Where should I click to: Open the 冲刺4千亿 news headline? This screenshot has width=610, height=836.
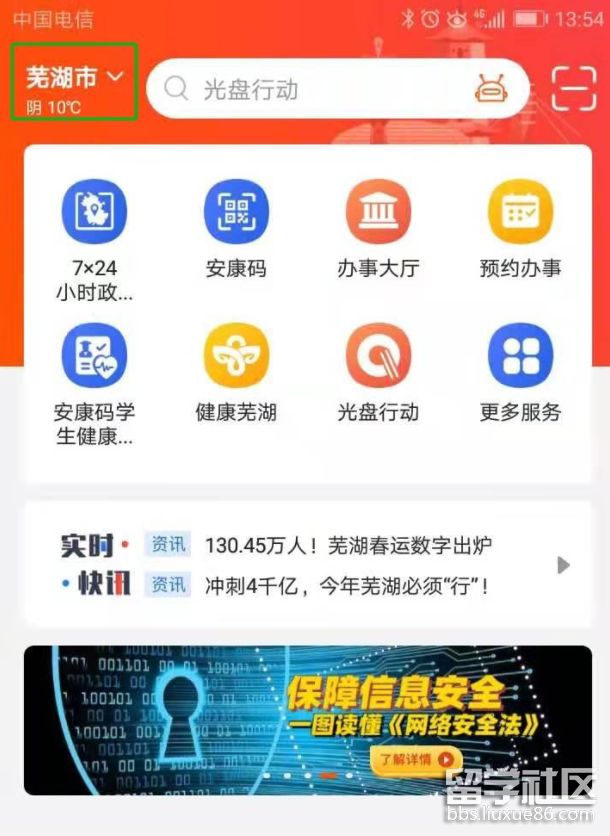[x=346, y=585]
